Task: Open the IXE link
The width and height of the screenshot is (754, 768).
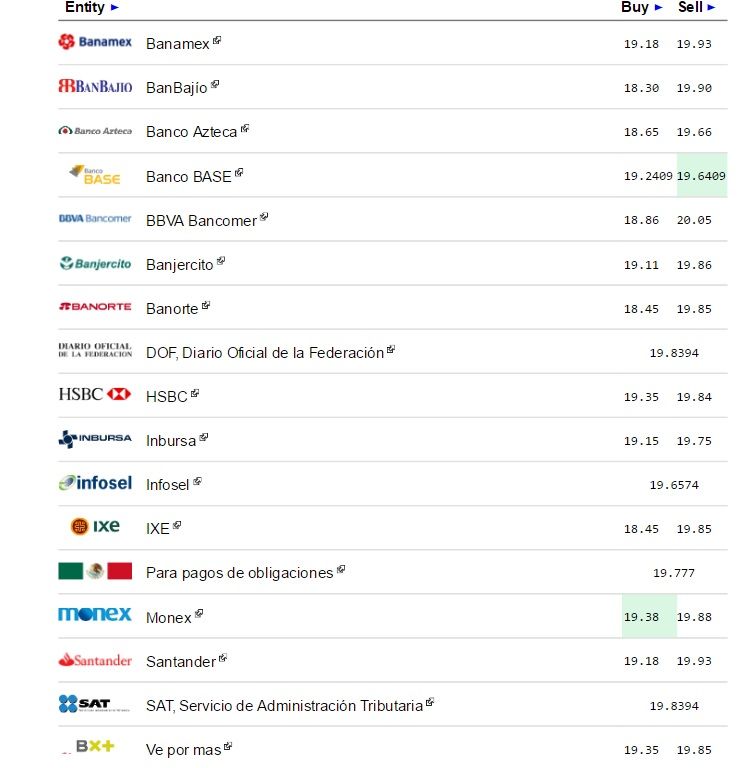Action: coord(158,529)
